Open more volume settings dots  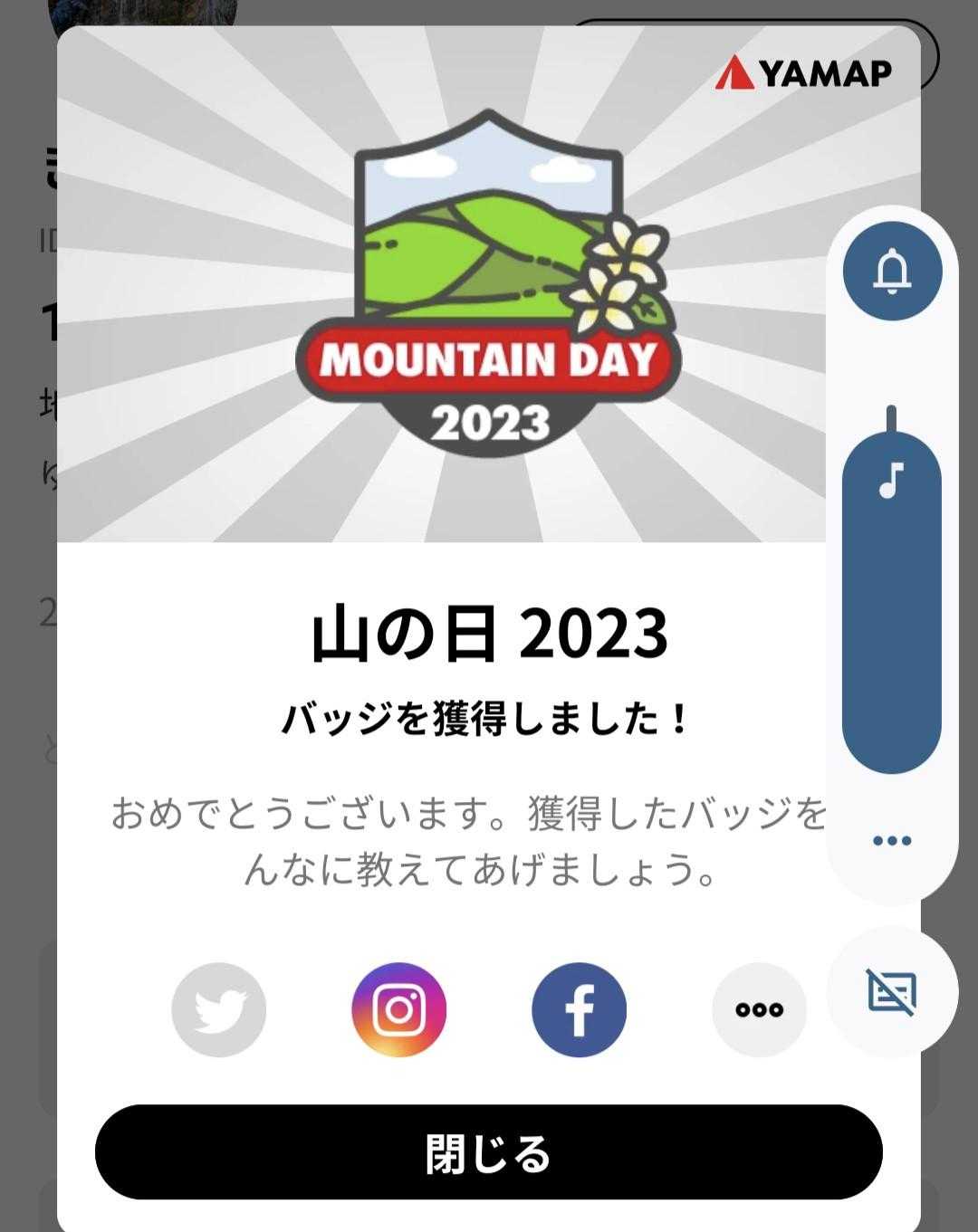click(892, 841)
